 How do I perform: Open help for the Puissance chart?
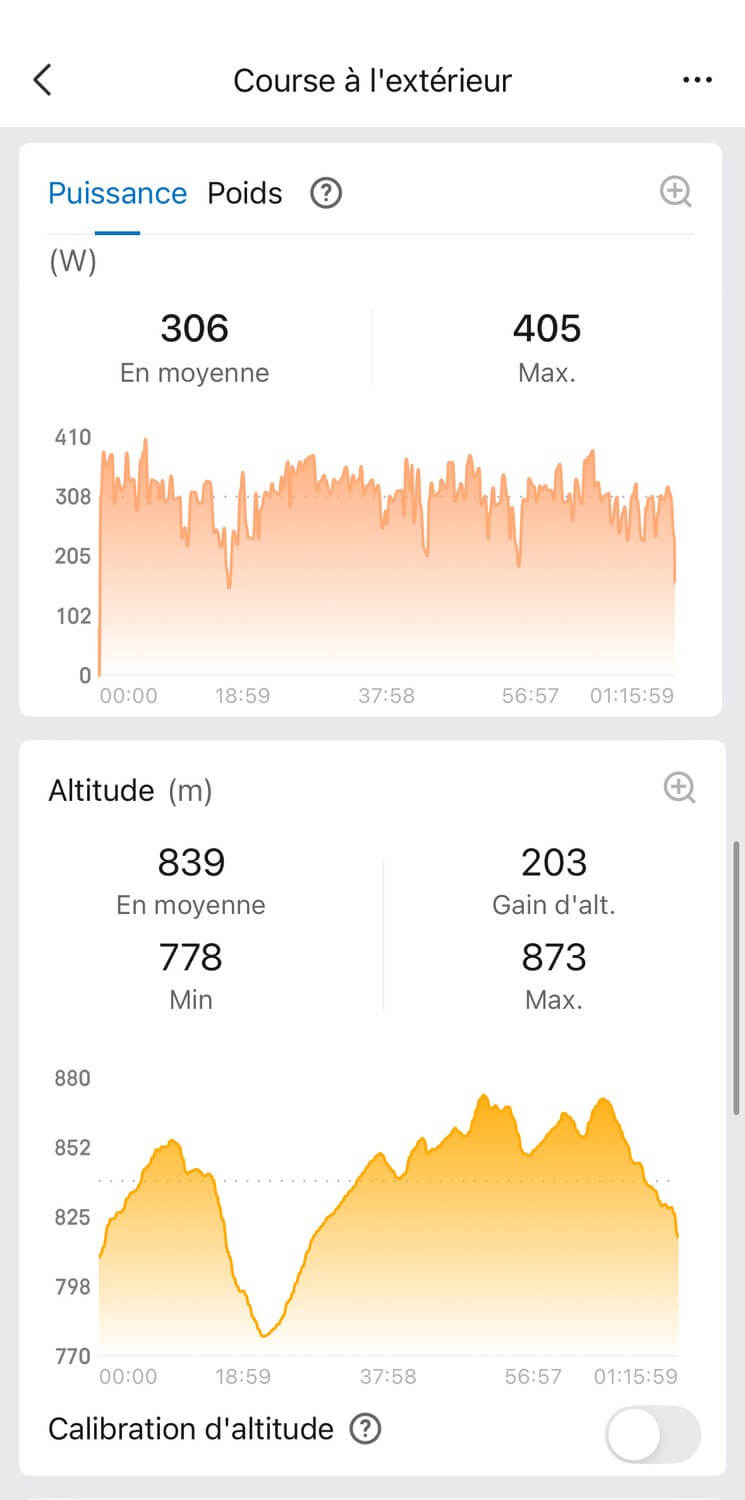tap(326, 193)
